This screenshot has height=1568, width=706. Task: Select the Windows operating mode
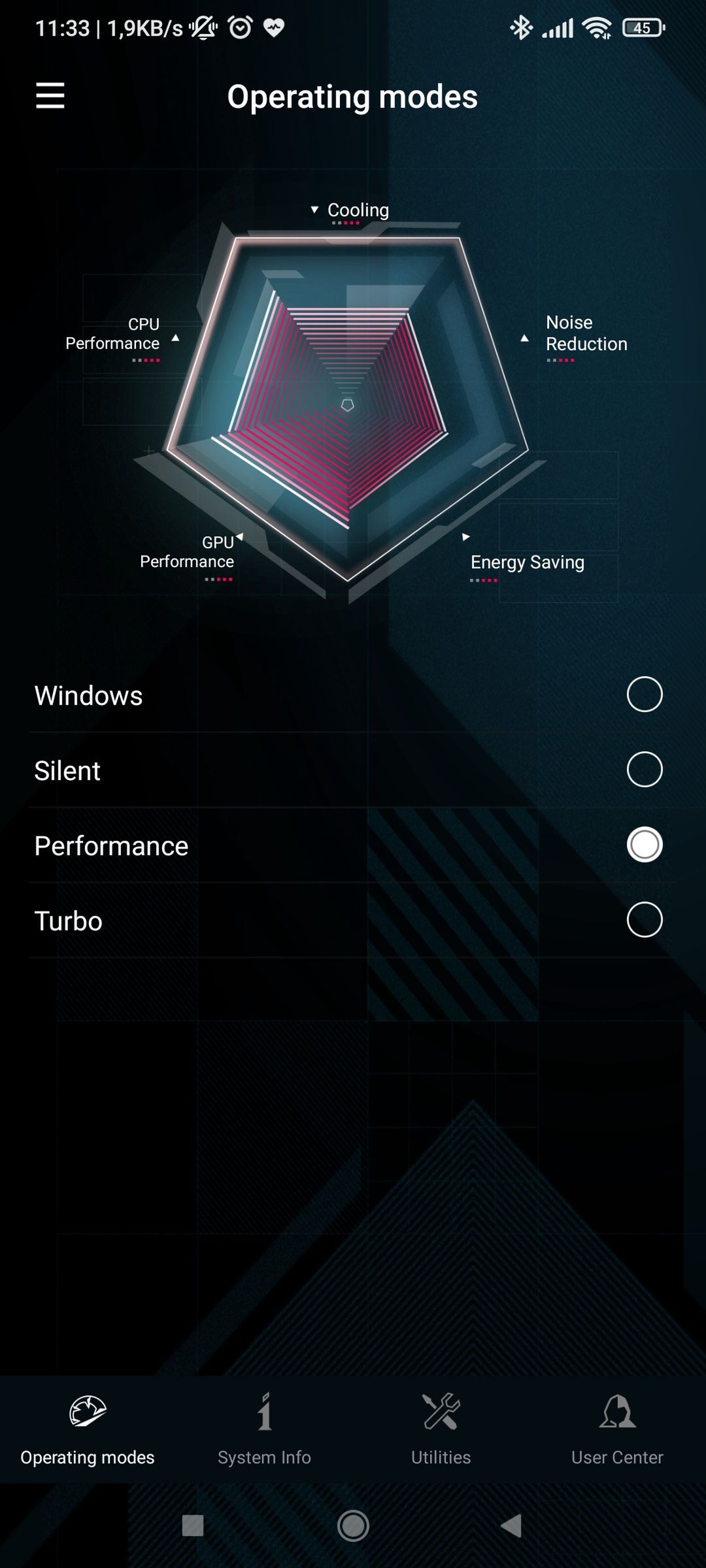[353, 694]
